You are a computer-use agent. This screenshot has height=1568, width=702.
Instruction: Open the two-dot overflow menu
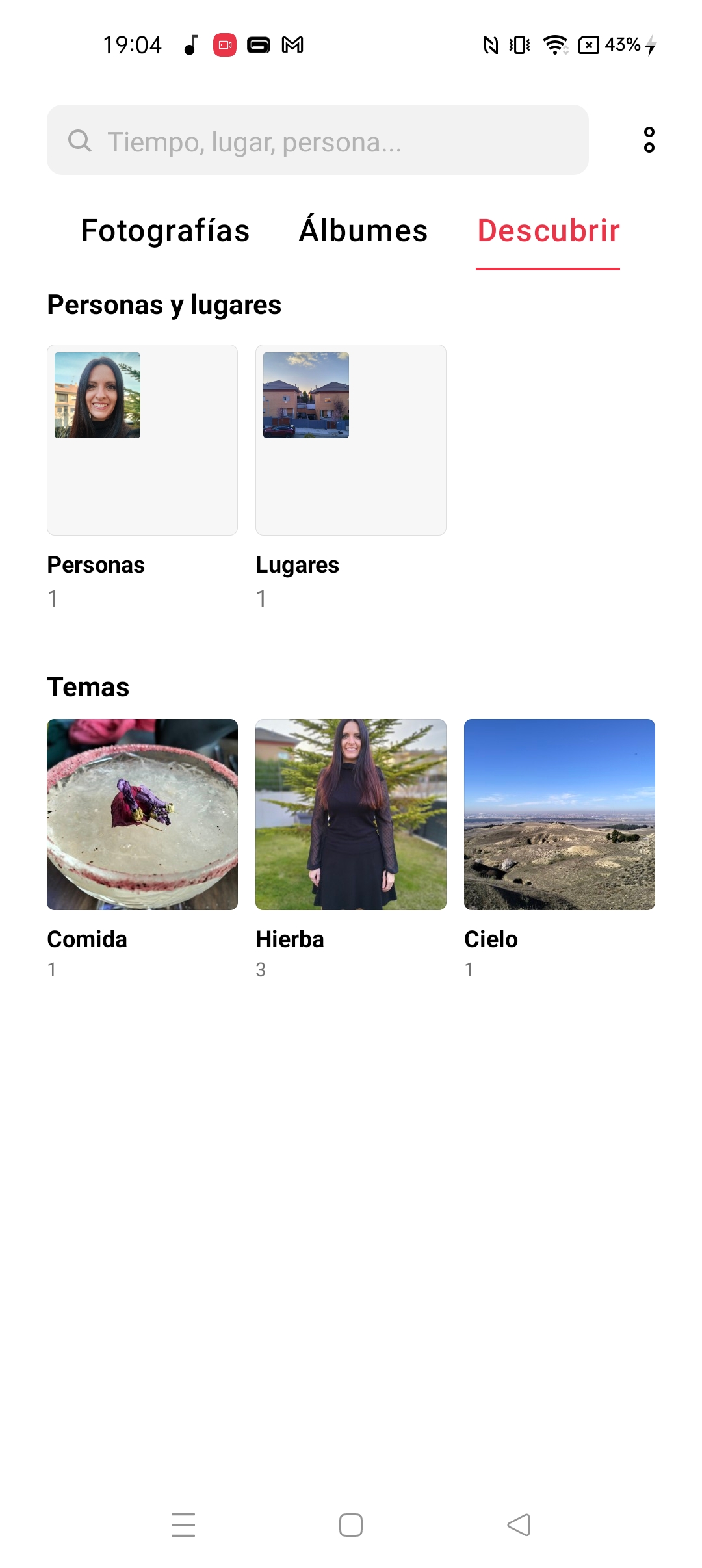click(x=649, y=140)
